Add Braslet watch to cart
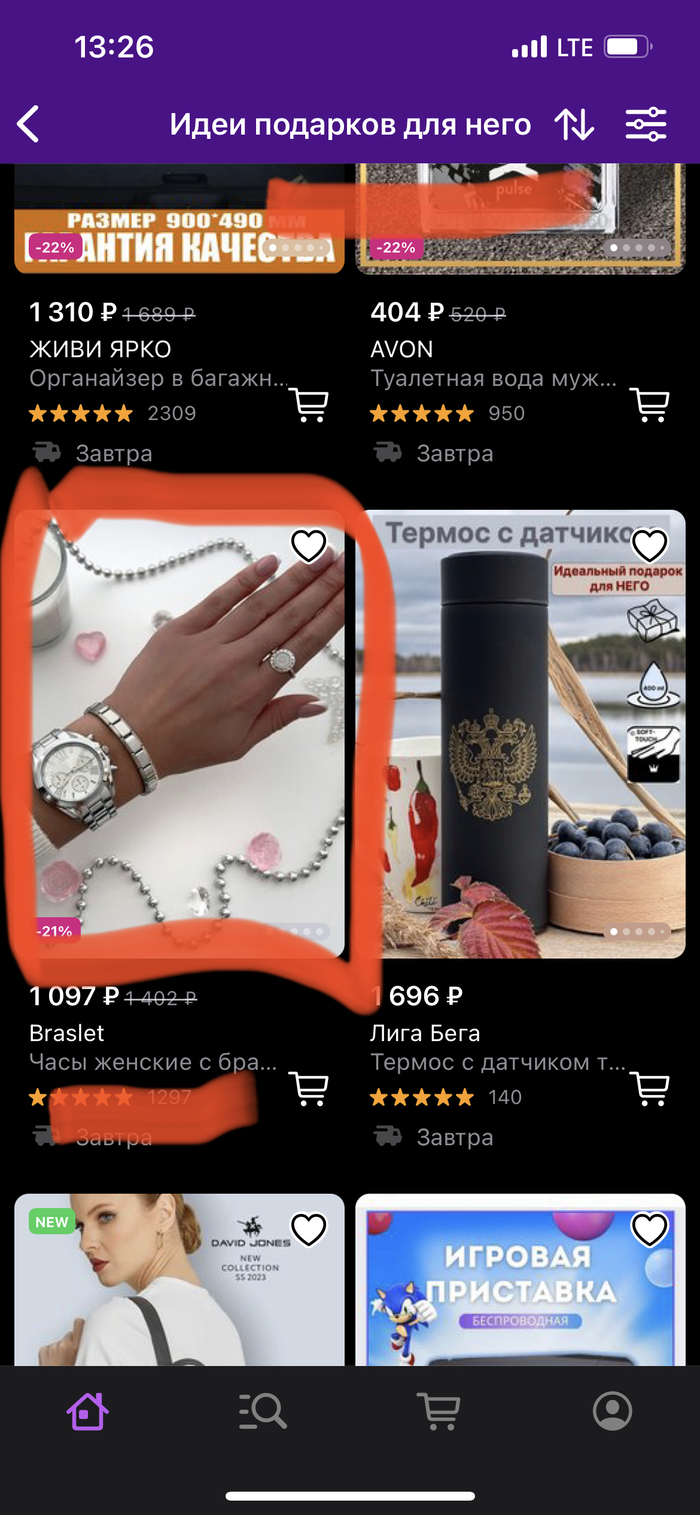 [x=308, y=1088]
